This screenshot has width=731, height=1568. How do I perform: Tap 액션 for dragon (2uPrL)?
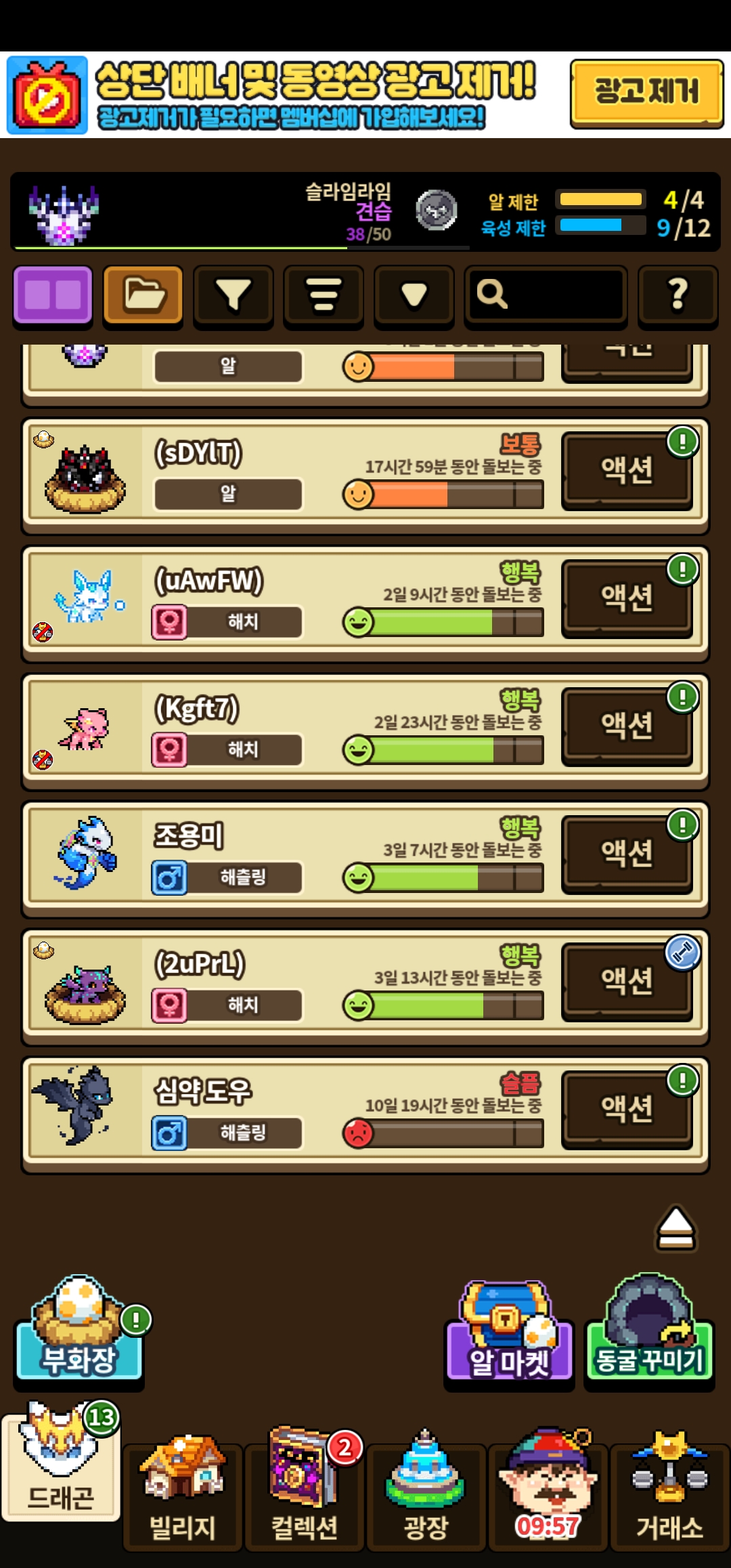(627, 982)
